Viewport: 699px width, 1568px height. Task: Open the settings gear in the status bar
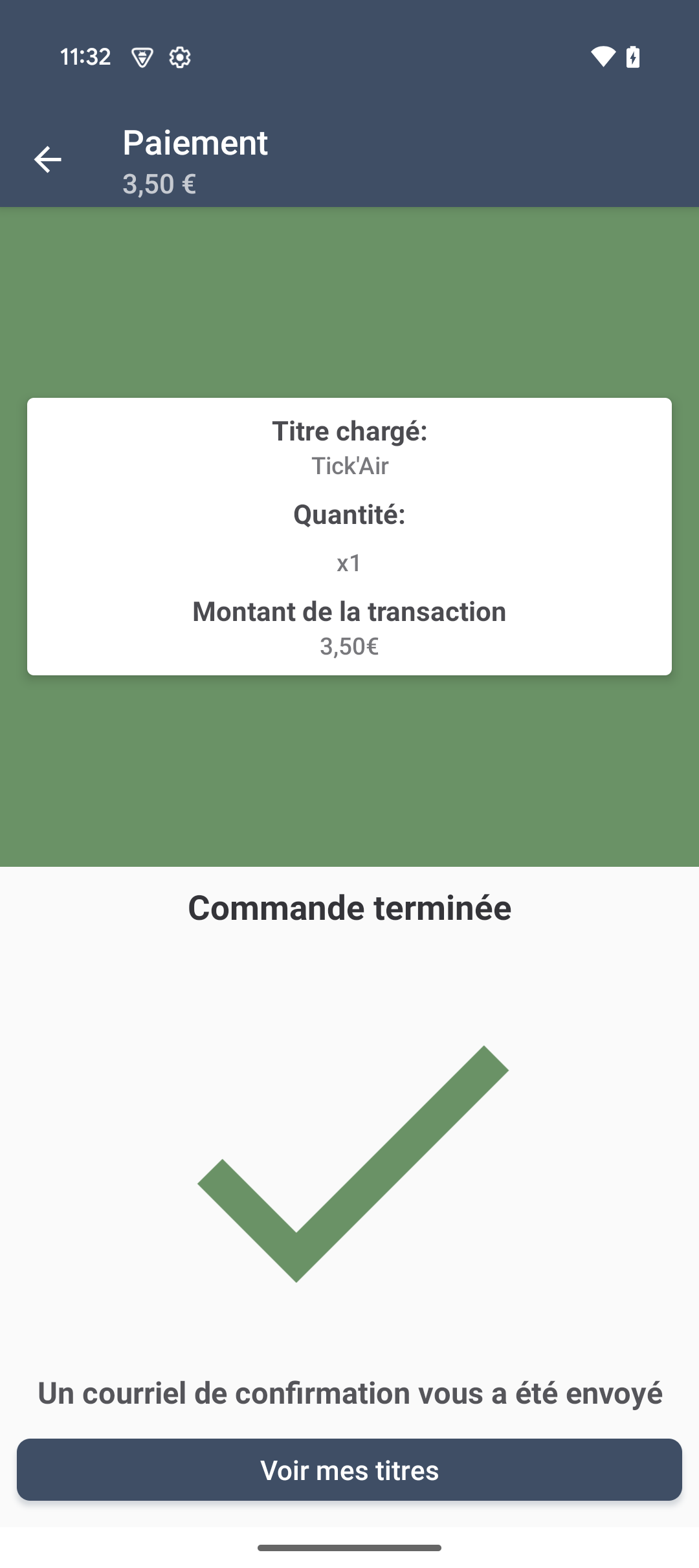click(x=179, y=58)
